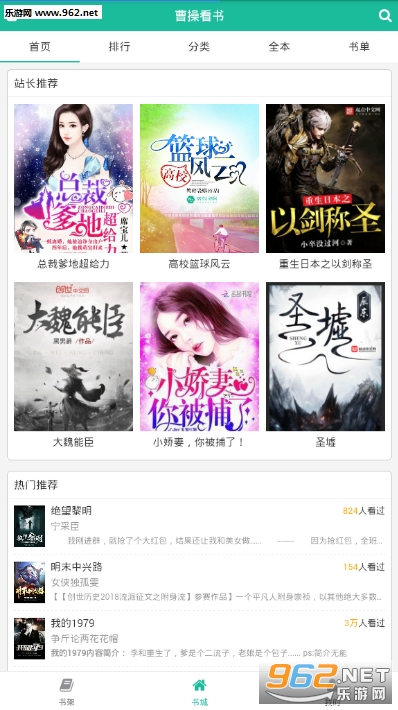Open 绝望黎明 in hot recommendations
398x710 pixels.
tap(199, 526)
